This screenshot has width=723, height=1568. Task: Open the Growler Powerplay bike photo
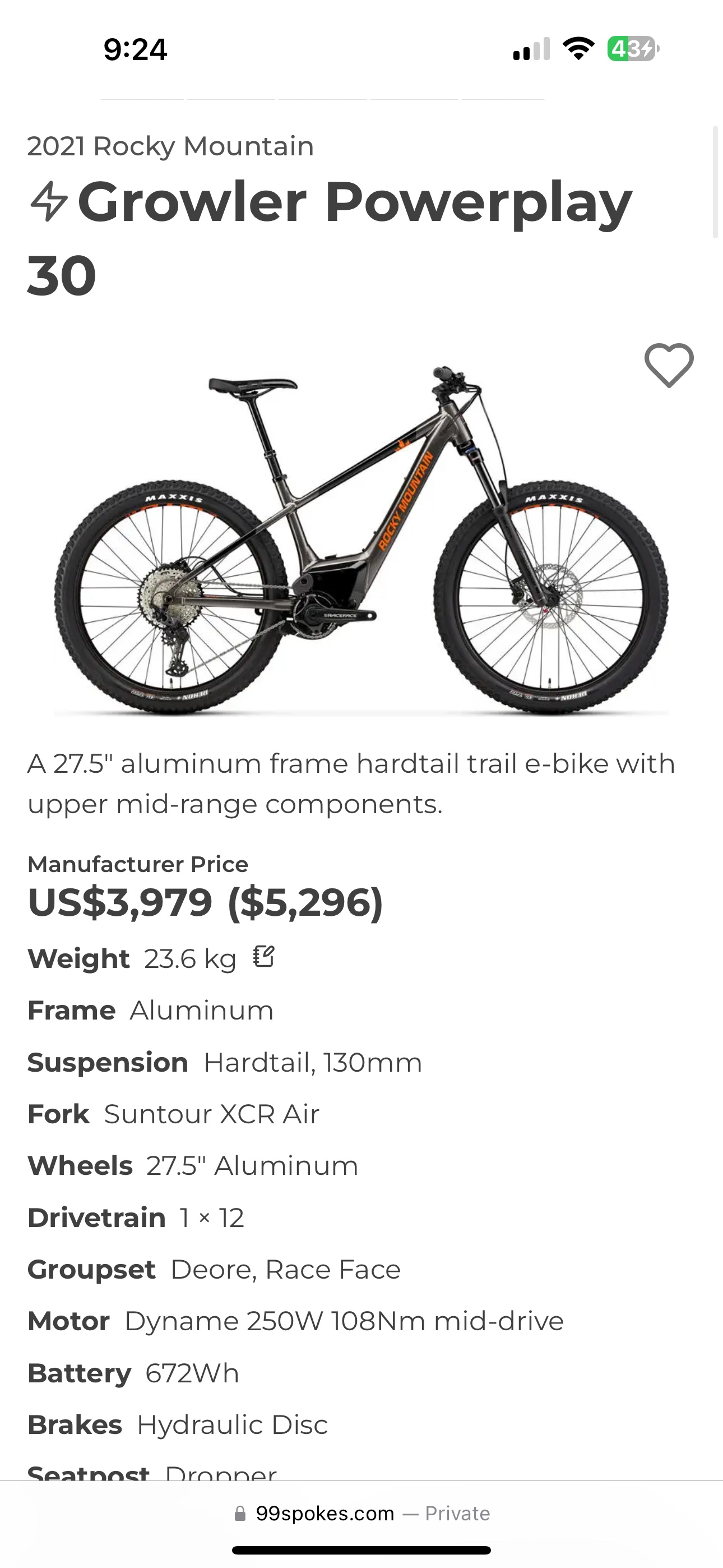coord(361,542)
